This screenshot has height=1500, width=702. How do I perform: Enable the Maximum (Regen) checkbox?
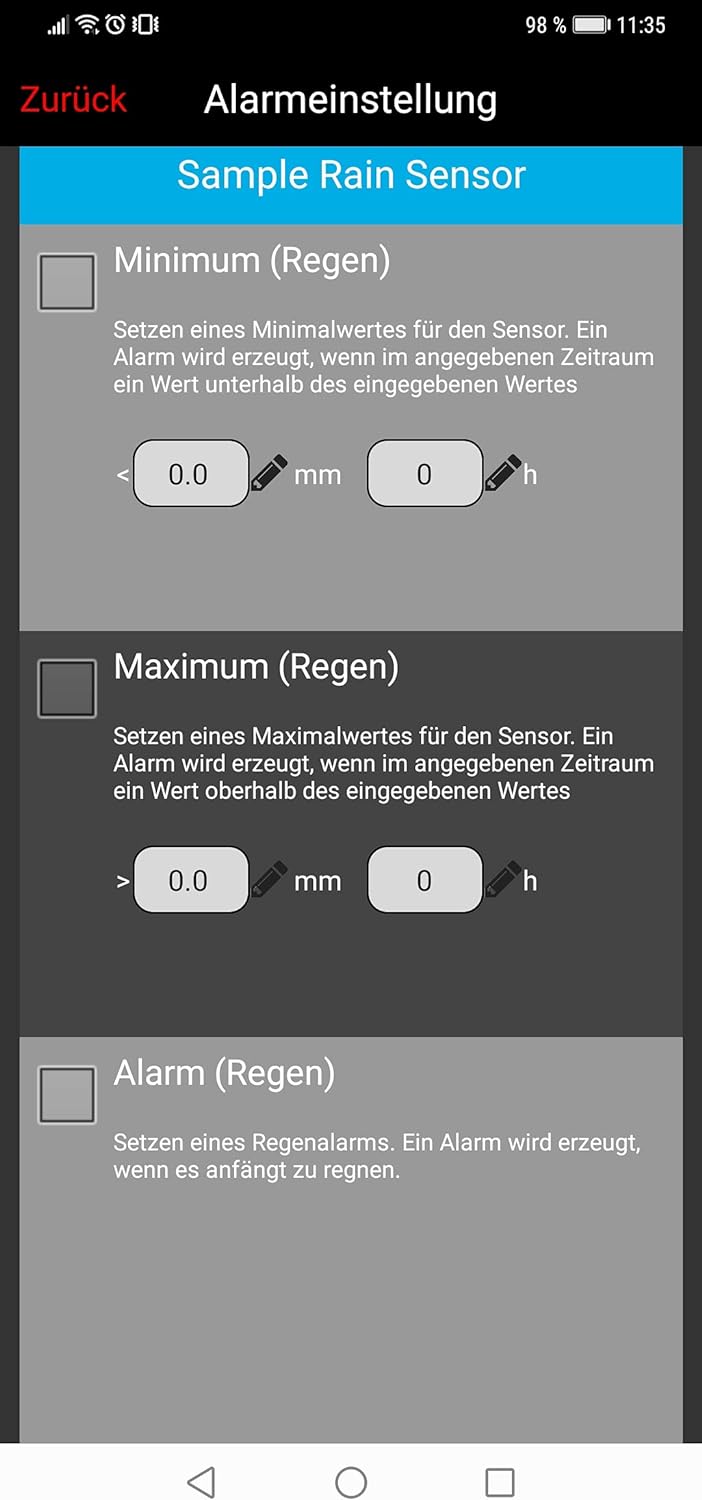[67, 688]
